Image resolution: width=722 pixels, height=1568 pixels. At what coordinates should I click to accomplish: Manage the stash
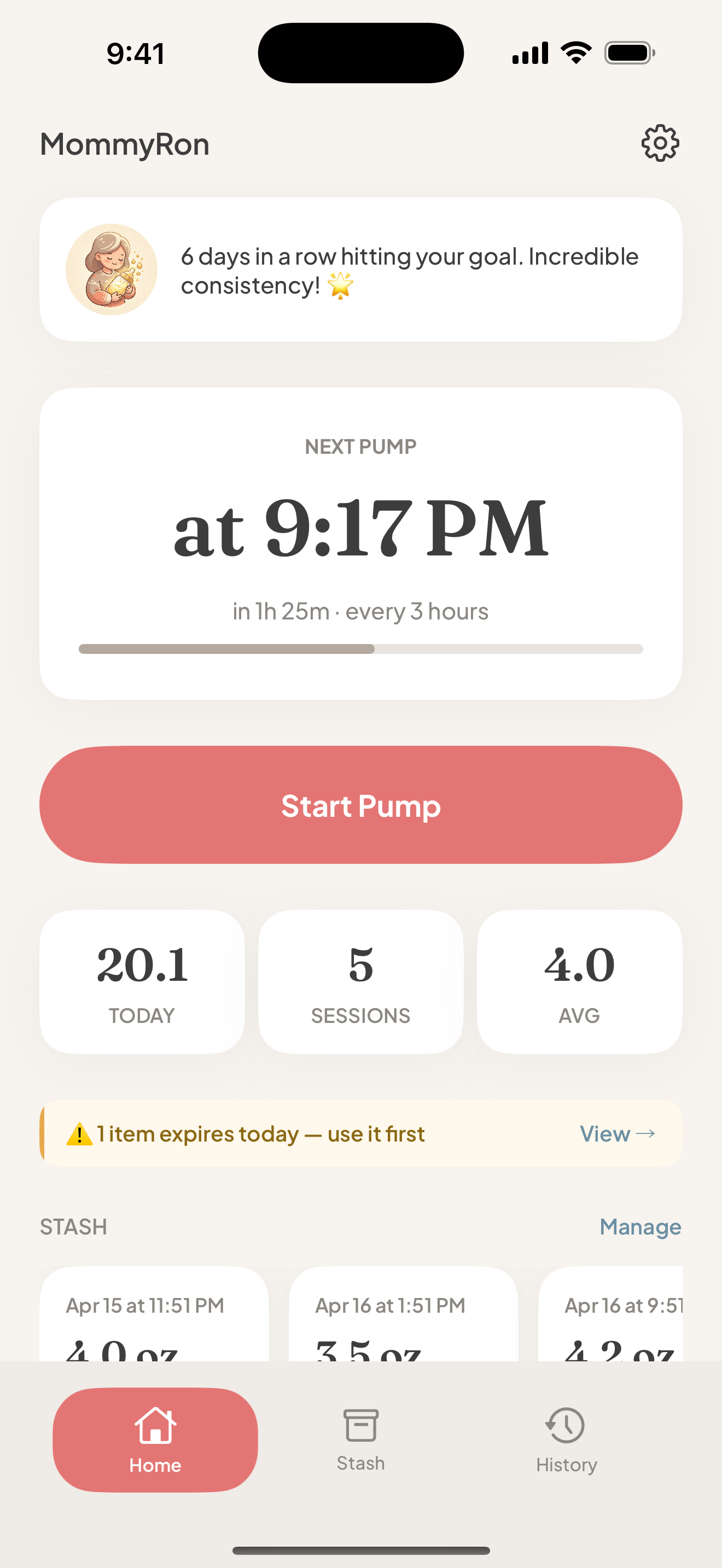click(x=640, y=1226)
